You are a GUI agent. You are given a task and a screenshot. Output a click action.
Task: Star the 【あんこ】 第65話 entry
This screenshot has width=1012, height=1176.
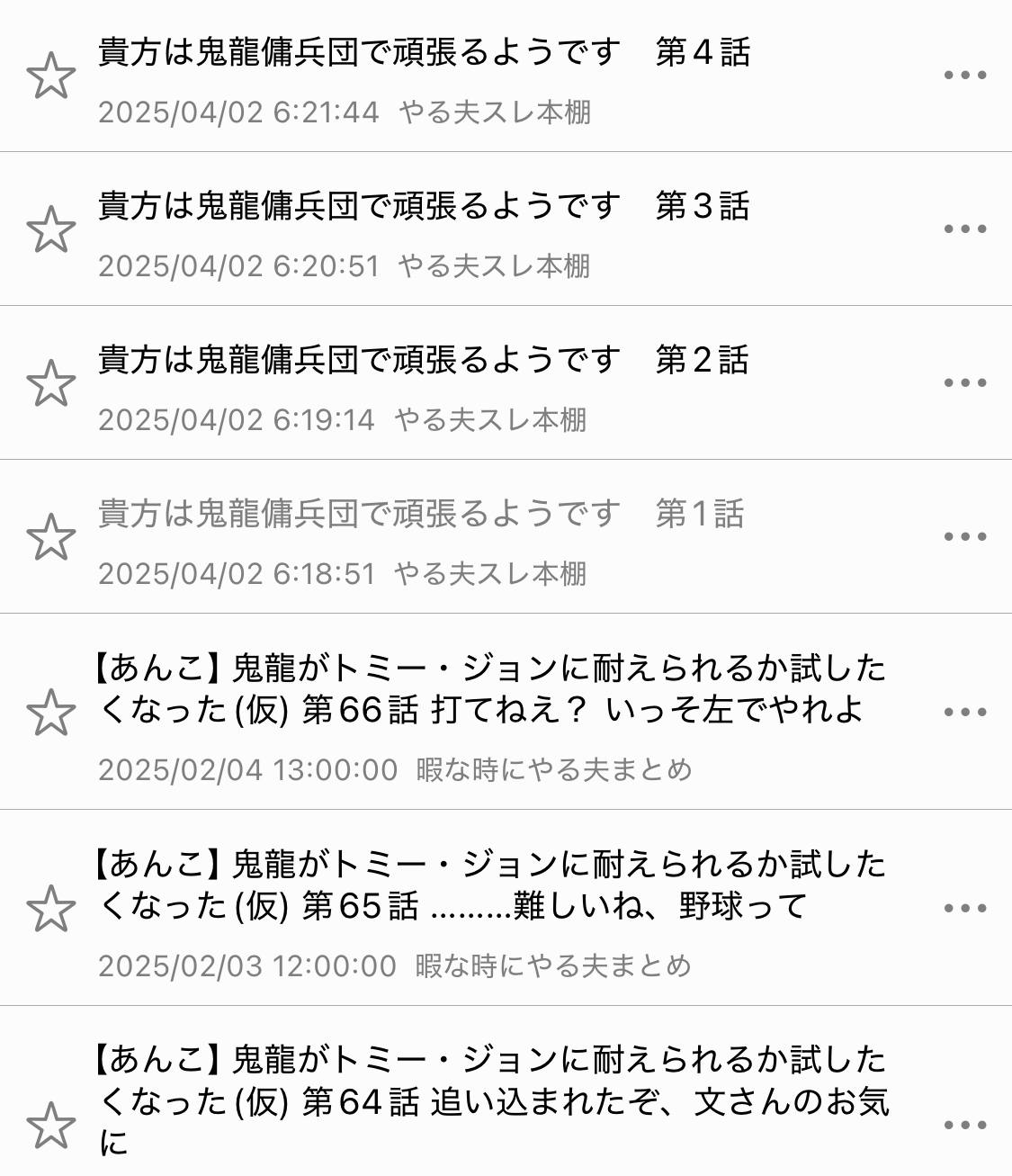pyautogui.click(x=51, y=909)
